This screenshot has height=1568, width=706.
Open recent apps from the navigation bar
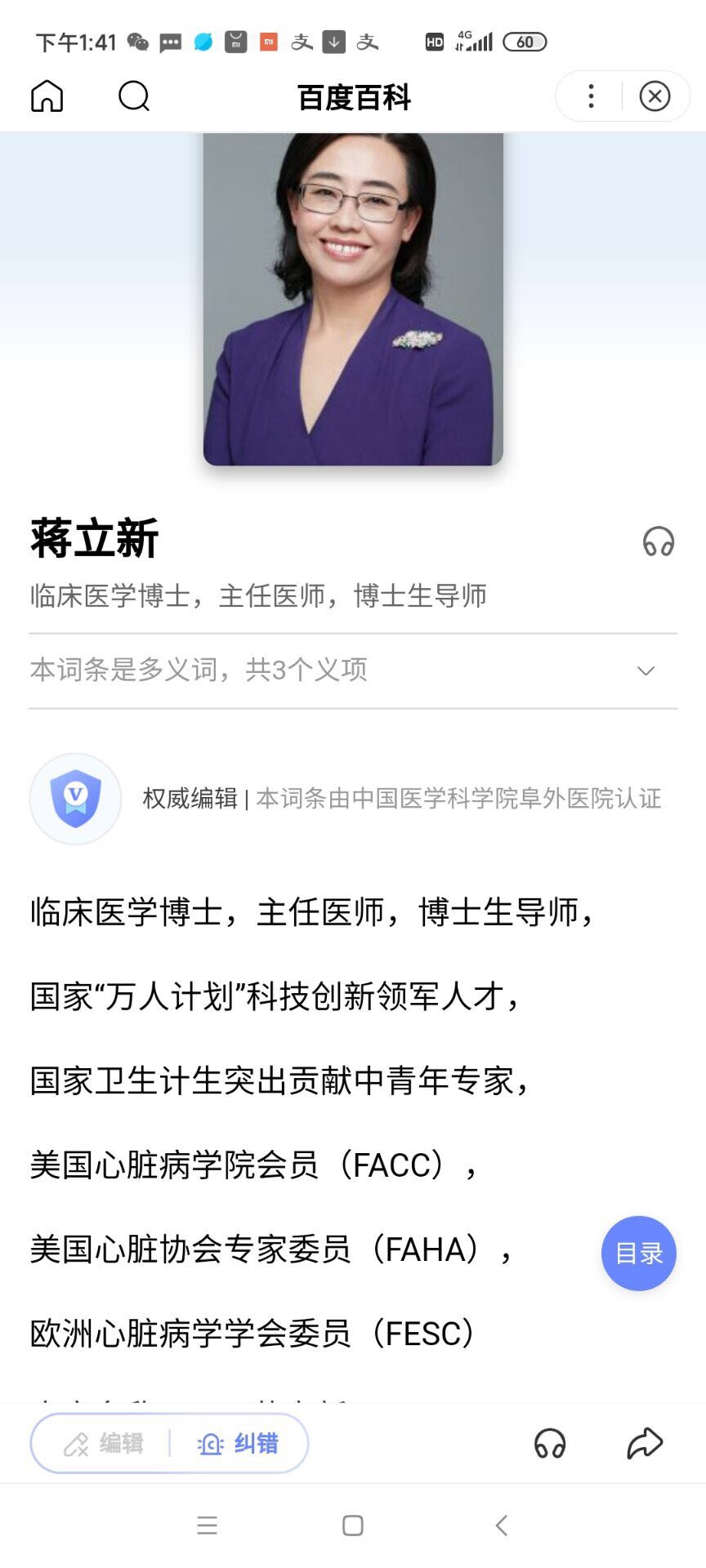click(207, 1526)
